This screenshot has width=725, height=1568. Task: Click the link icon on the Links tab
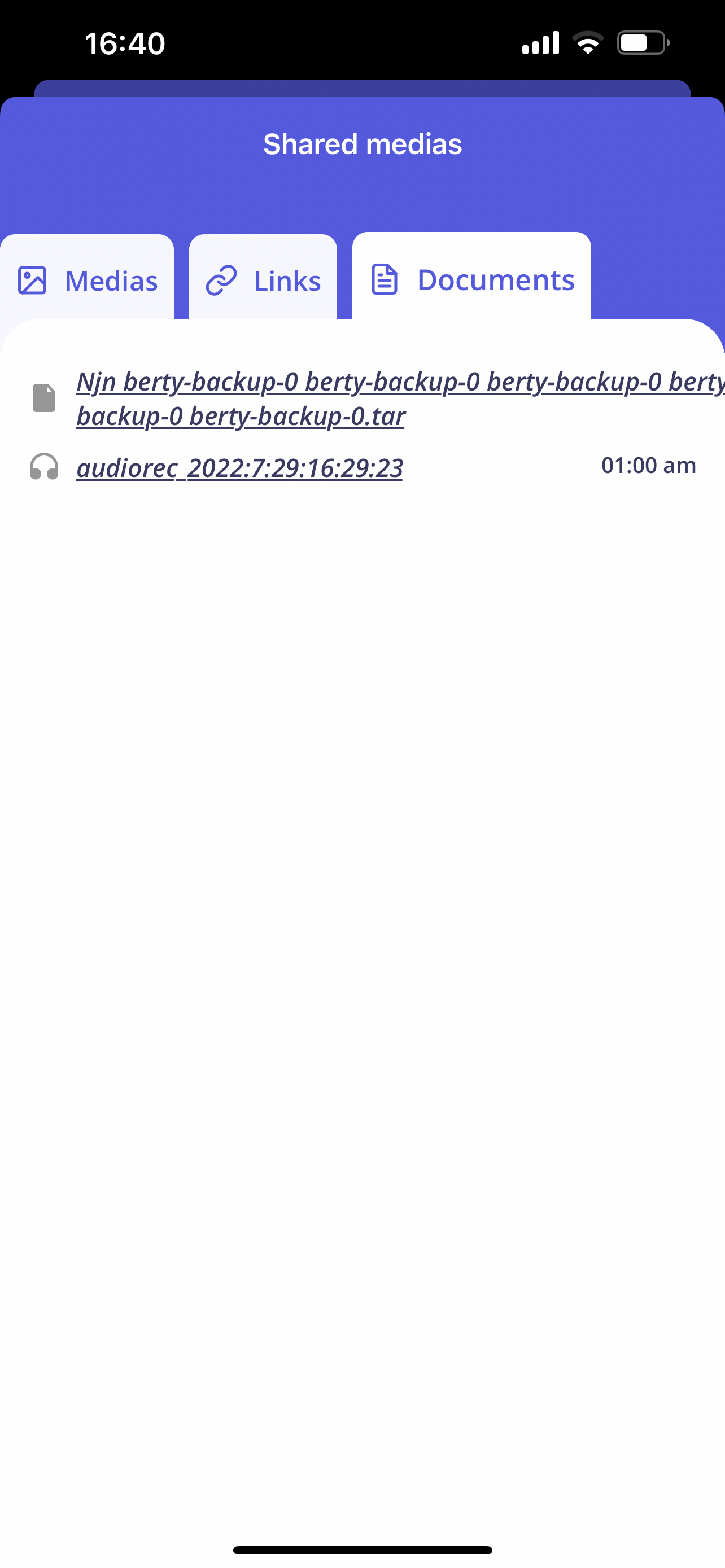[x=221, y=280]
